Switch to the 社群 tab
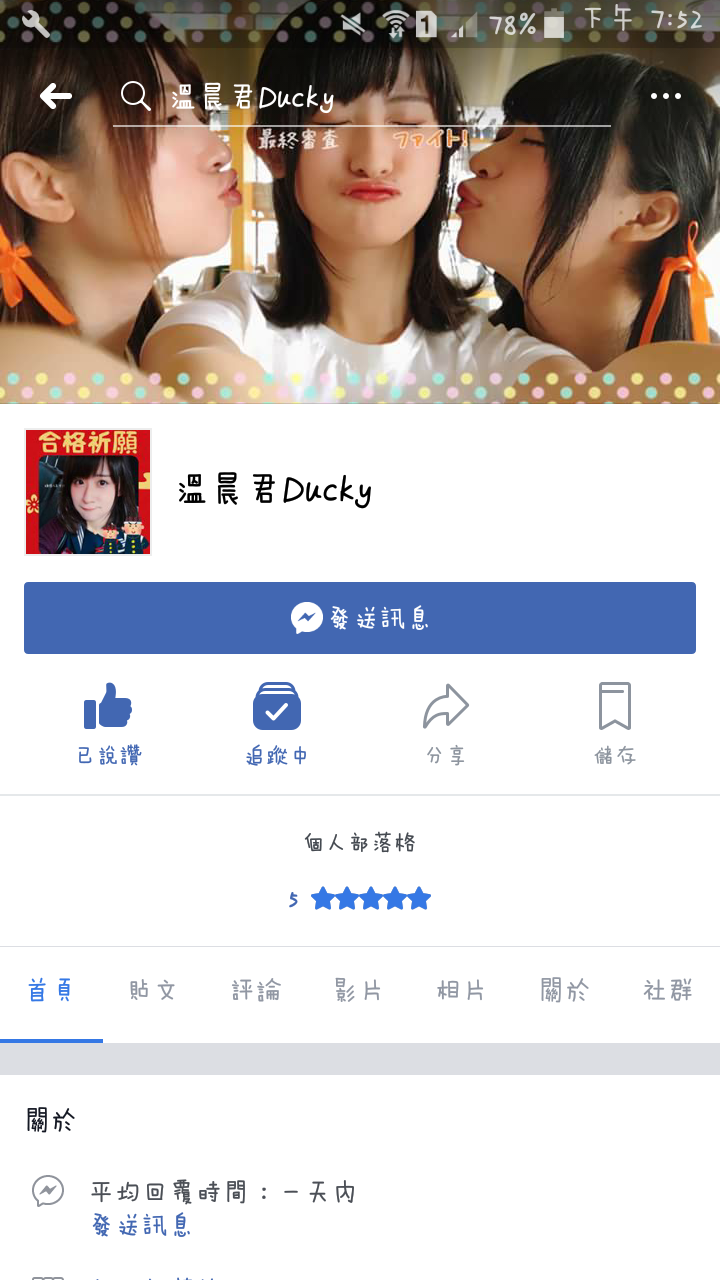Image resolution: width=720 pixels, height=1280 pixels. click(x=668, y=991)
